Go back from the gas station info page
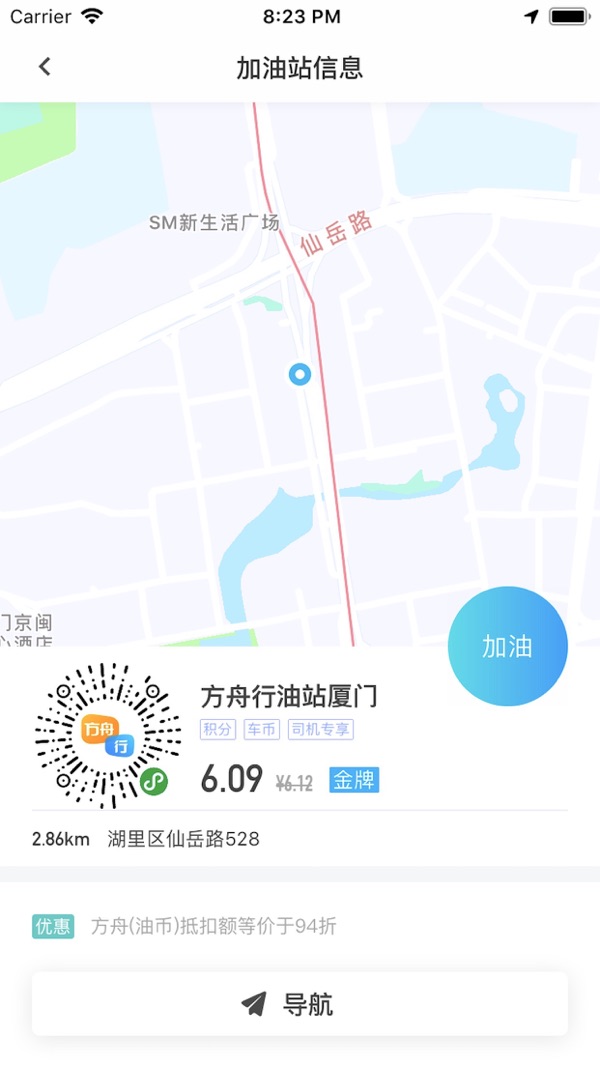 point(44,67)
